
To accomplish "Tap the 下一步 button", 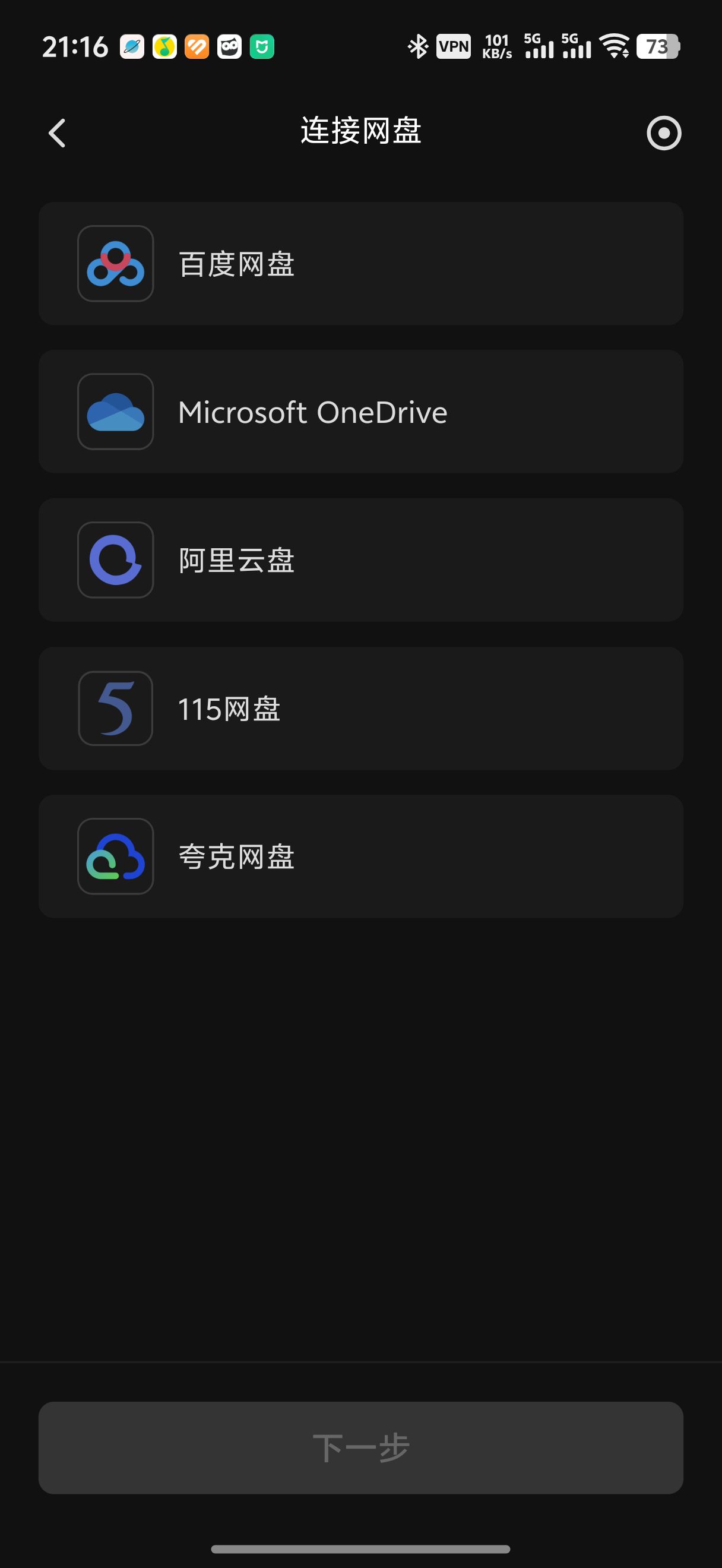I will tap(360, 1447).
